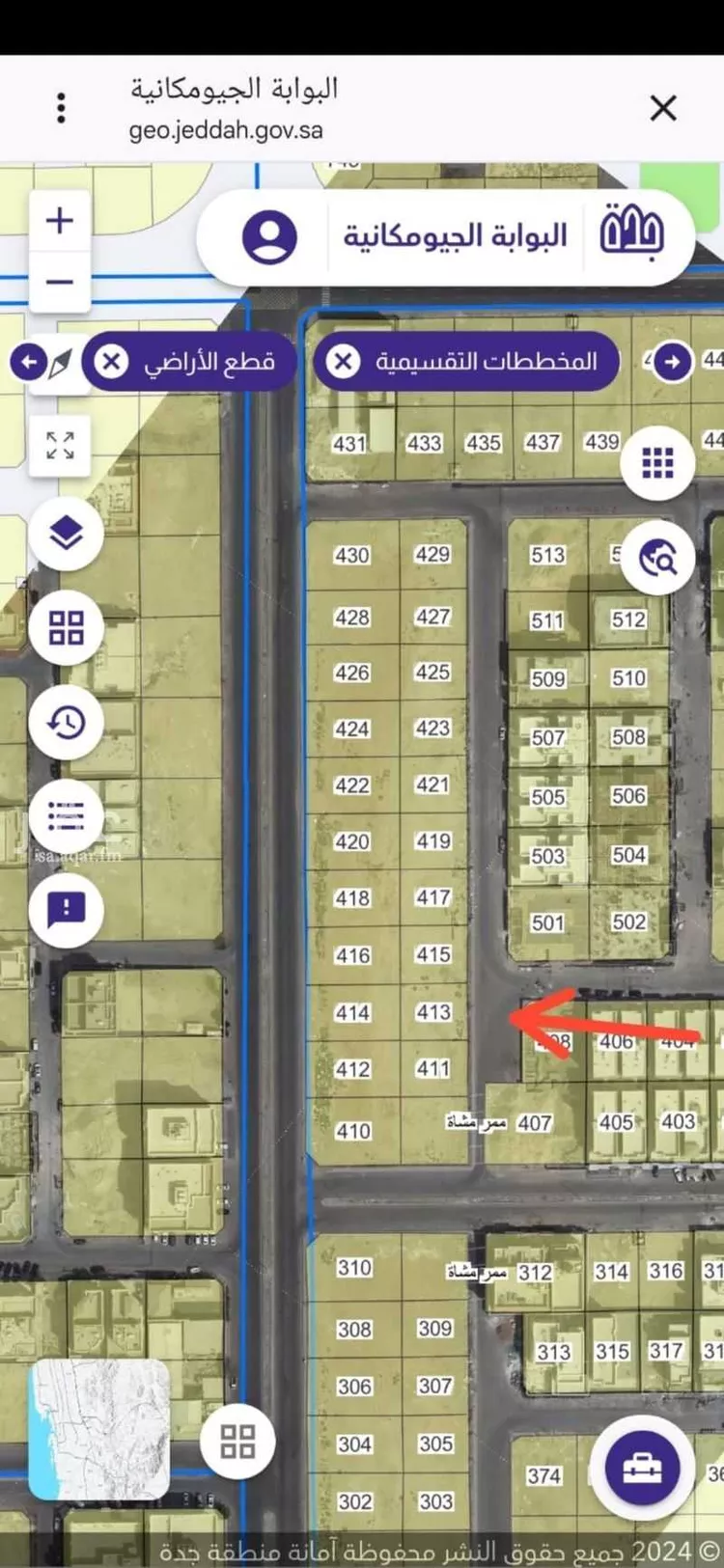
Task: Open the toolbox floating button
Action: [642, 1468]
